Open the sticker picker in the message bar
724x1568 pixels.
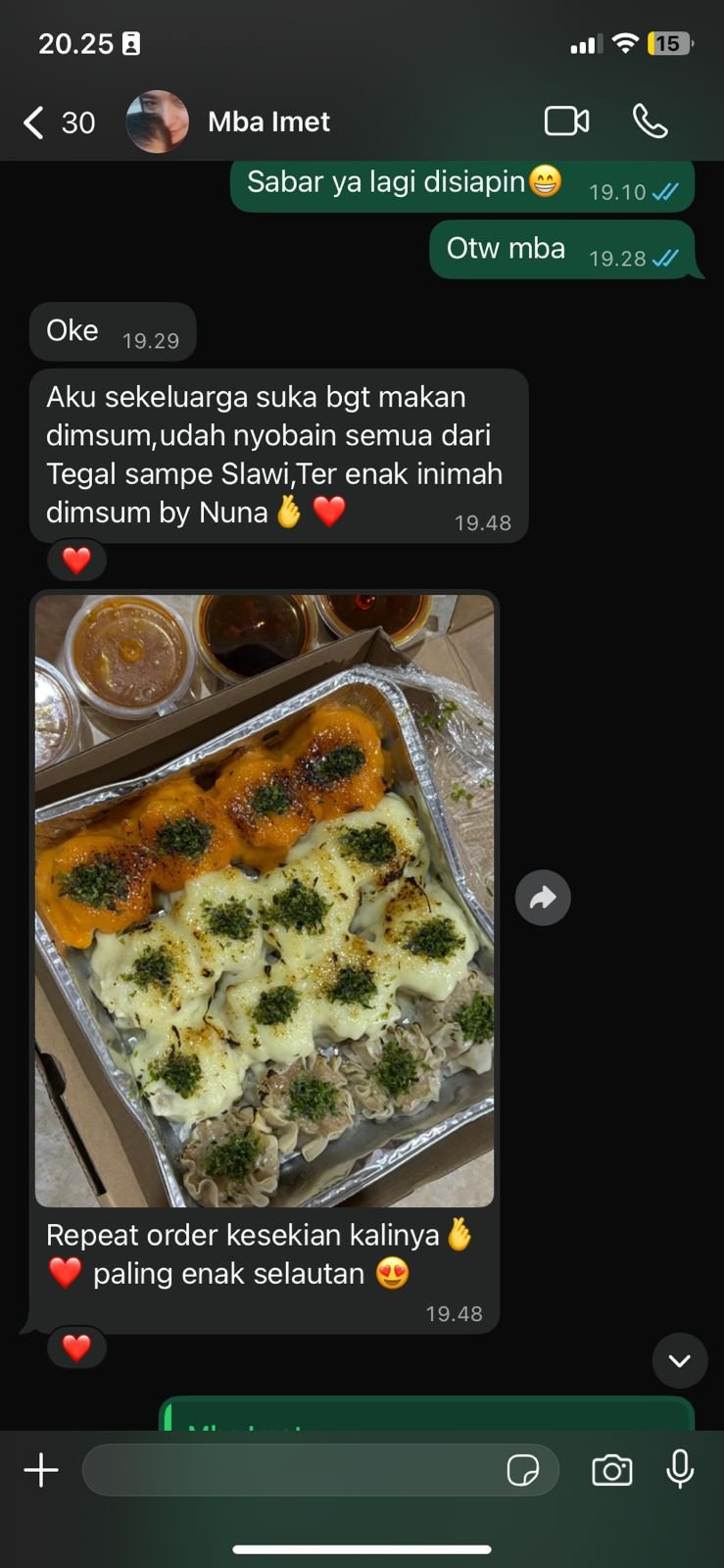click(x=526, y=1469)
